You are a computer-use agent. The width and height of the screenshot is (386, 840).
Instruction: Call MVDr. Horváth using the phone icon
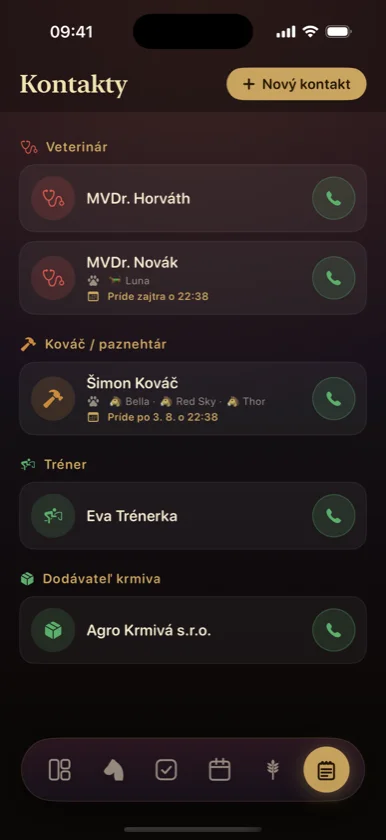pyautogui.click(x=334, y=199)
